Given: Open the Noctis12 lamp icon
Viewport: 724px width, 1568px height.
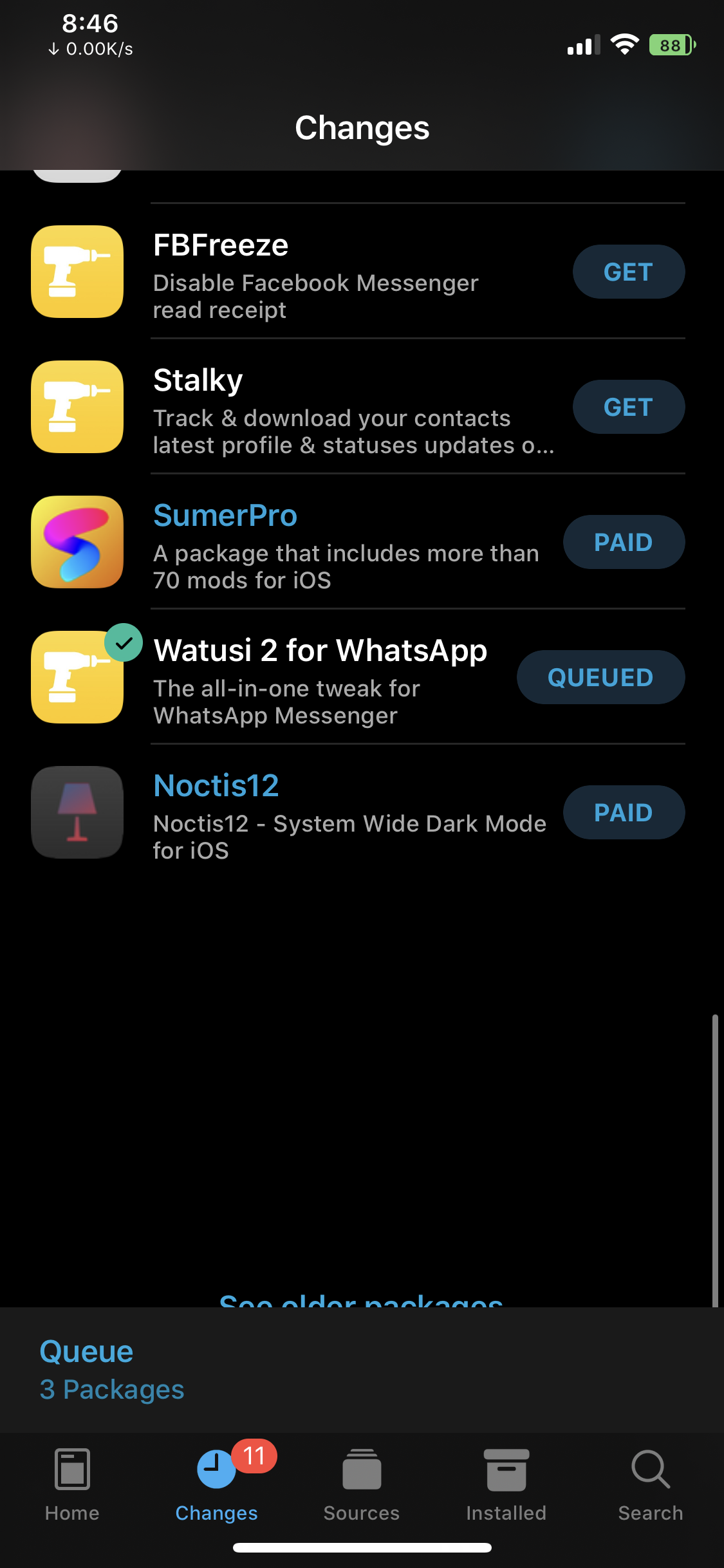Looking at the screenshot, I should pos(77,812).
